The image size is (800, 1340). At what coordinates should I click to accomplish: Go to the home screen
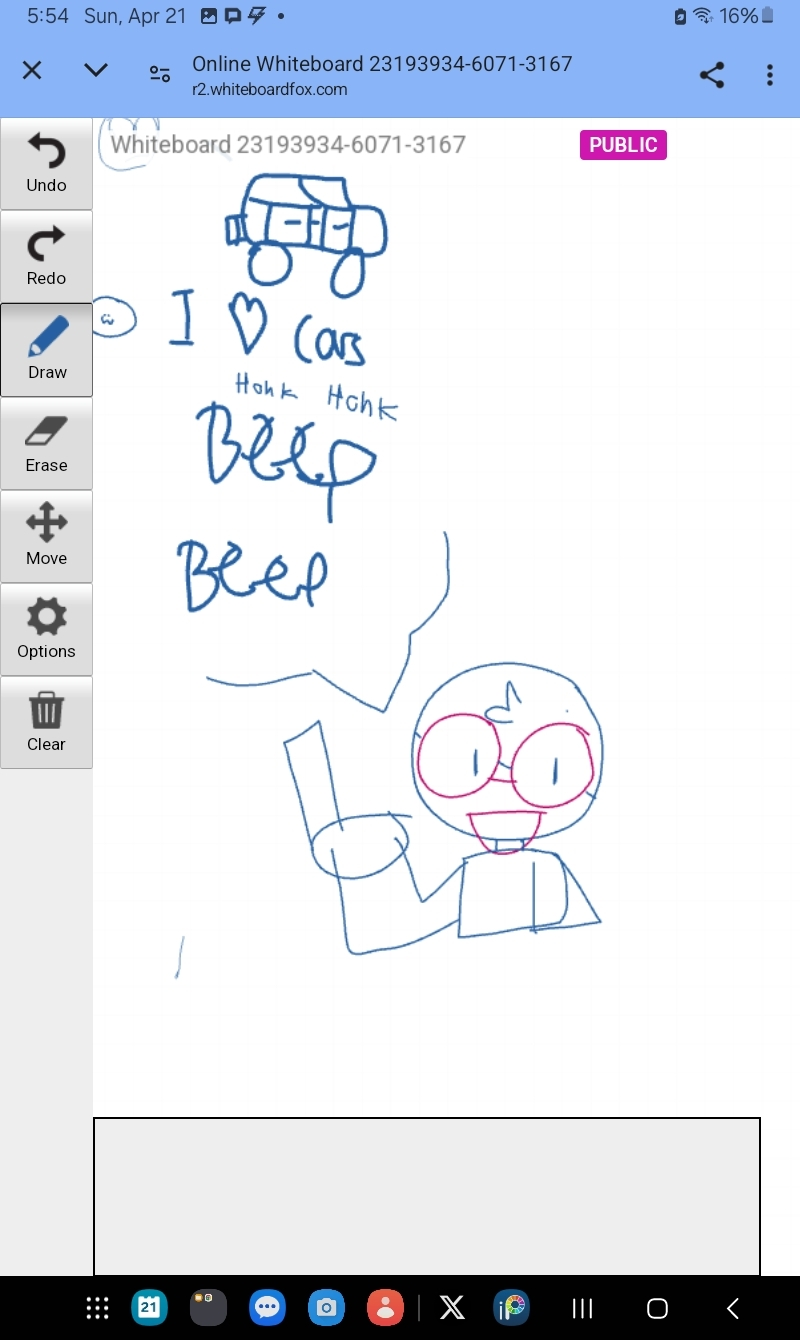coord(657,1308)
